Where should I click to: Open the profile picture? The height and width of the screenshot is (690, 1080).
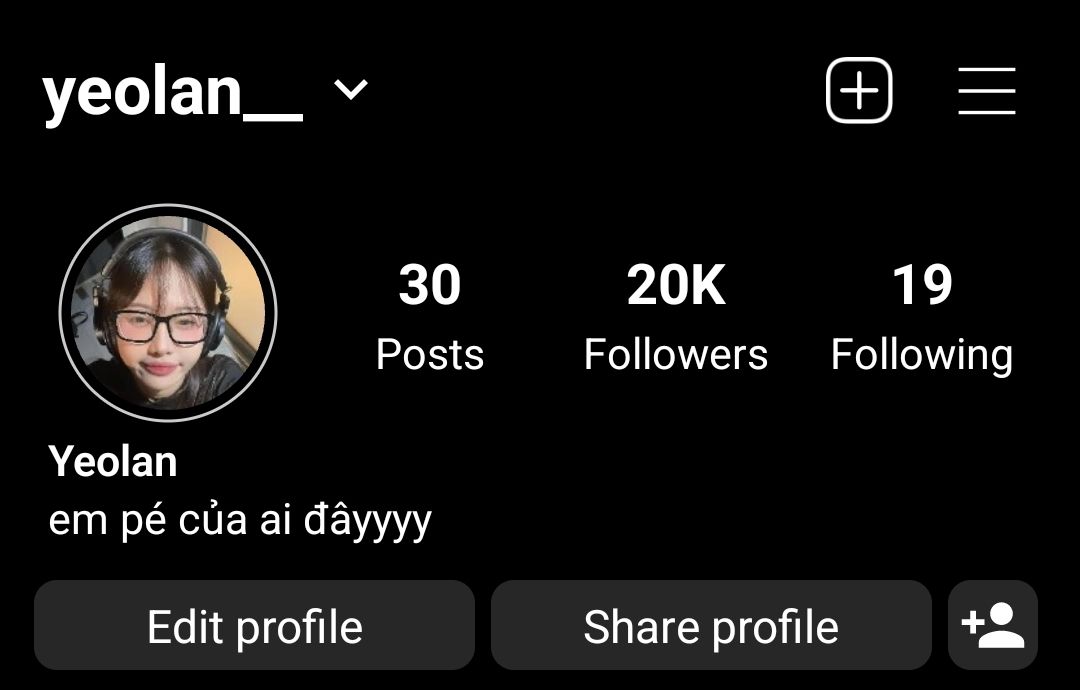[x=168, y=313]
